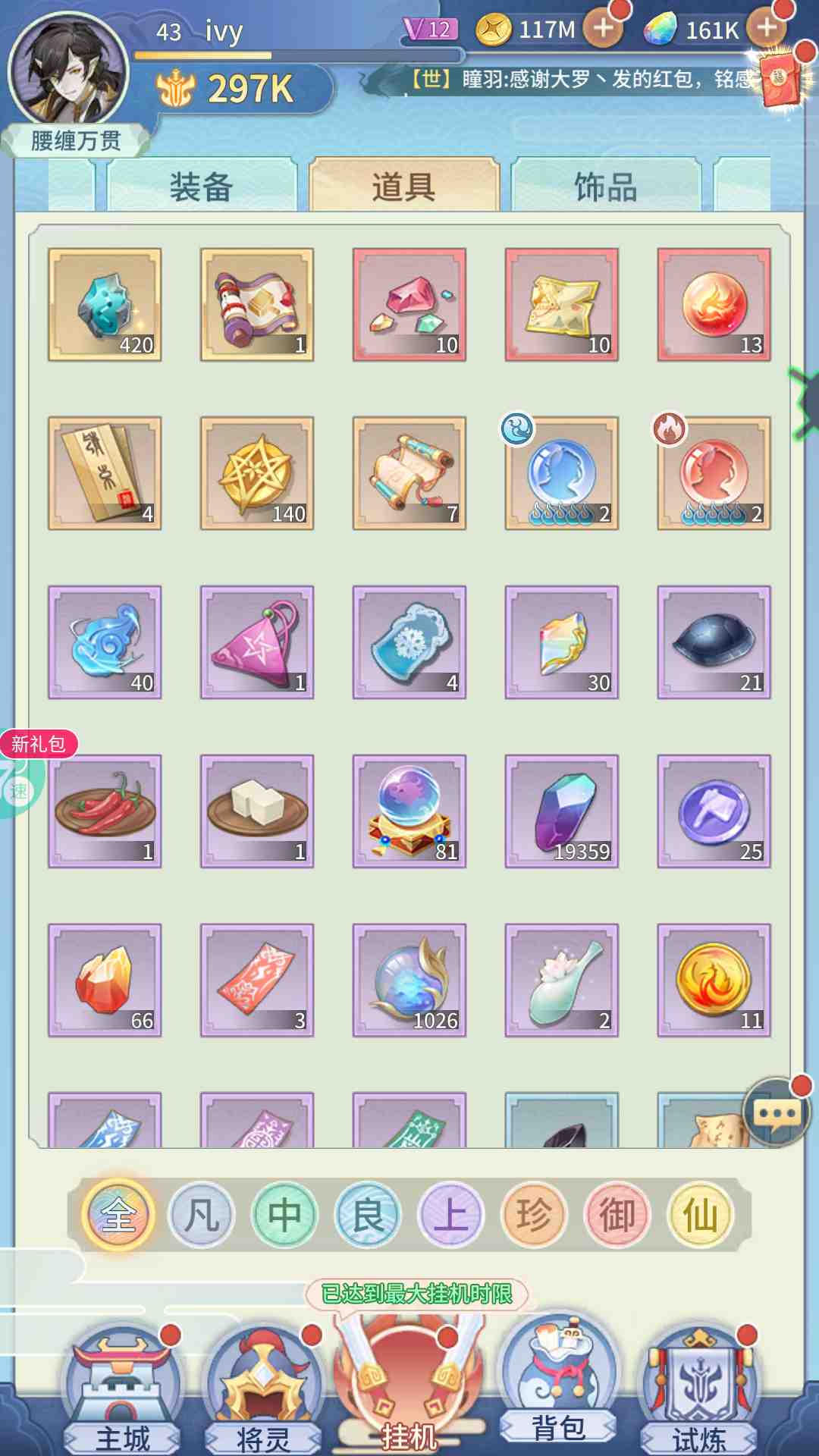Image resolution: width=819 pixels, height=1456 pixels.
Task: Show all items with 全 filter
Action: [x=119, y=1216]
